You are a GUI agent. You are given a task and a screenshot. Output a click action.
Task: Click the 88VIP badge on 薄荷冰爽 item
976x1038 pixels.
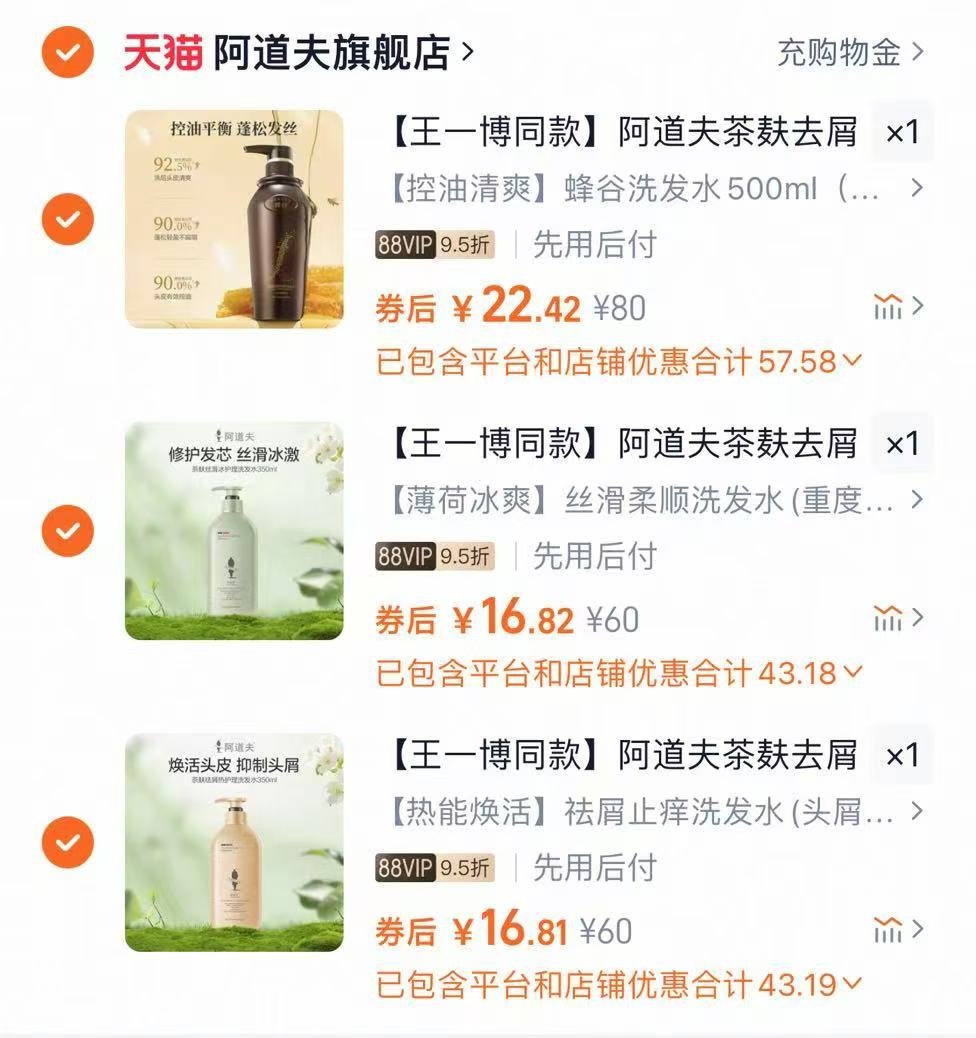404,555
